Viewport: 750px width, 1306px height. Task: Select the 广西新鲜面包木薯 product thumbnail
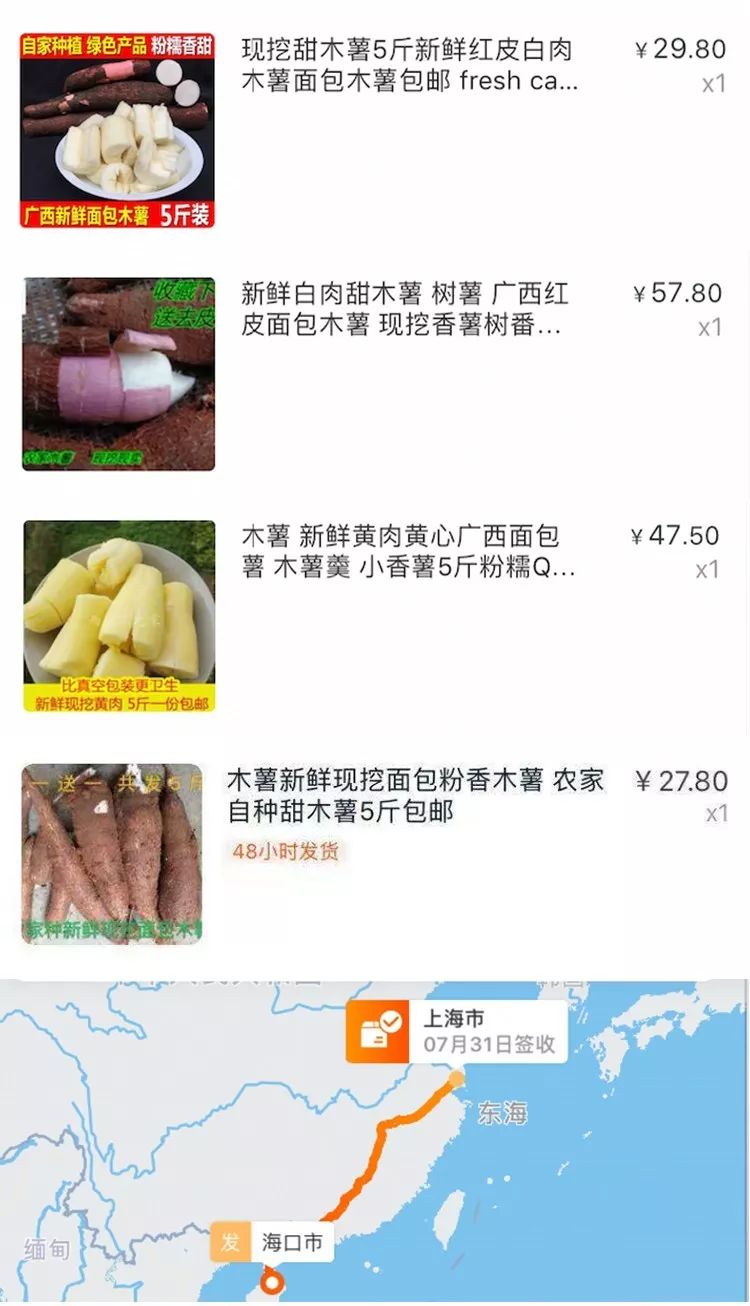(118, 130)
